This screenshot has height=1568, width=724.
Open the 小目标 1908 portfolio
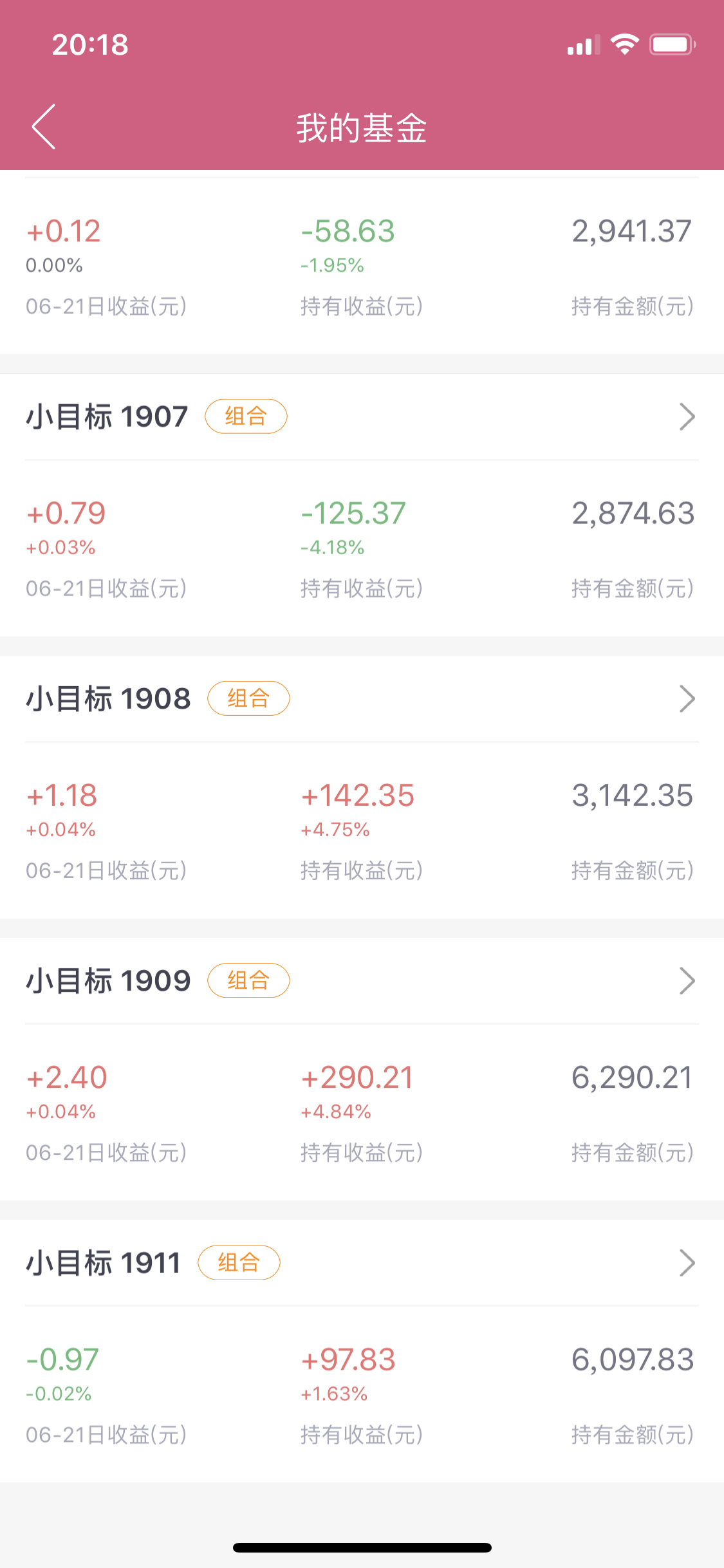click(362, 698)
